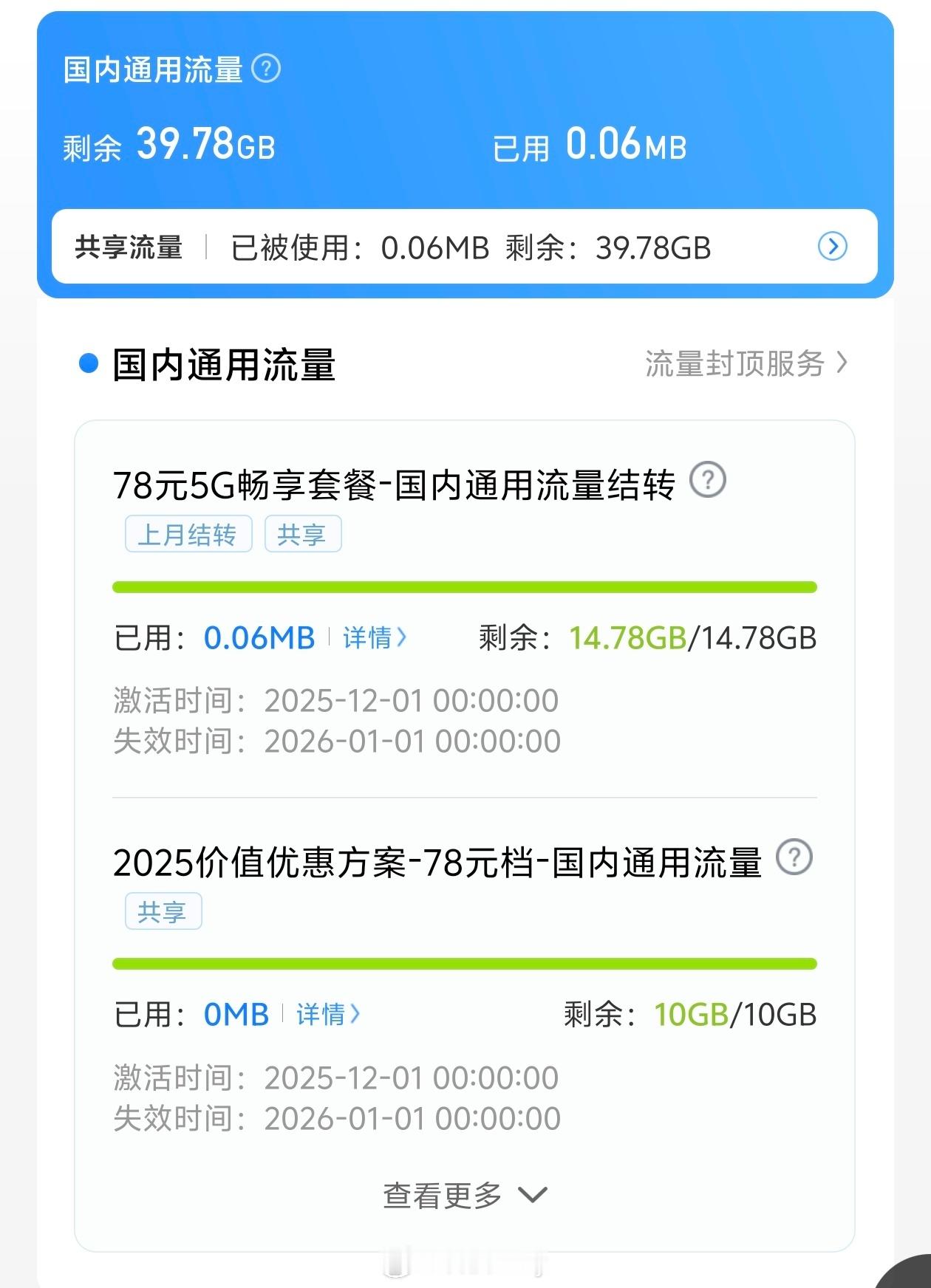The image size is (931, 1288).
Task: Tap circular arrow icon in 共享流量 bar
Action: pos(832,248)
